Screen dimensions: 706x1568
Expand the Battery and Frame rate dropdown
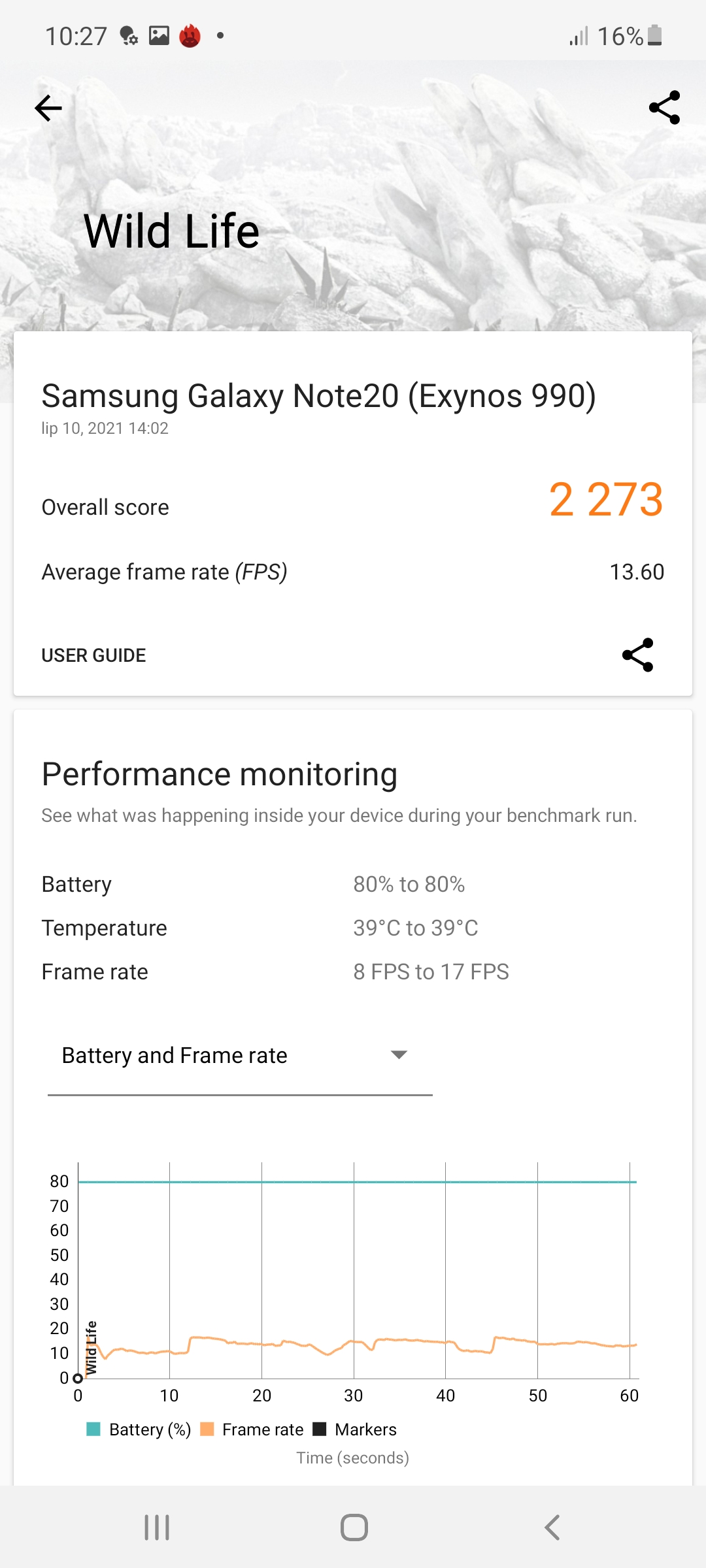[x=240, y=1056]
